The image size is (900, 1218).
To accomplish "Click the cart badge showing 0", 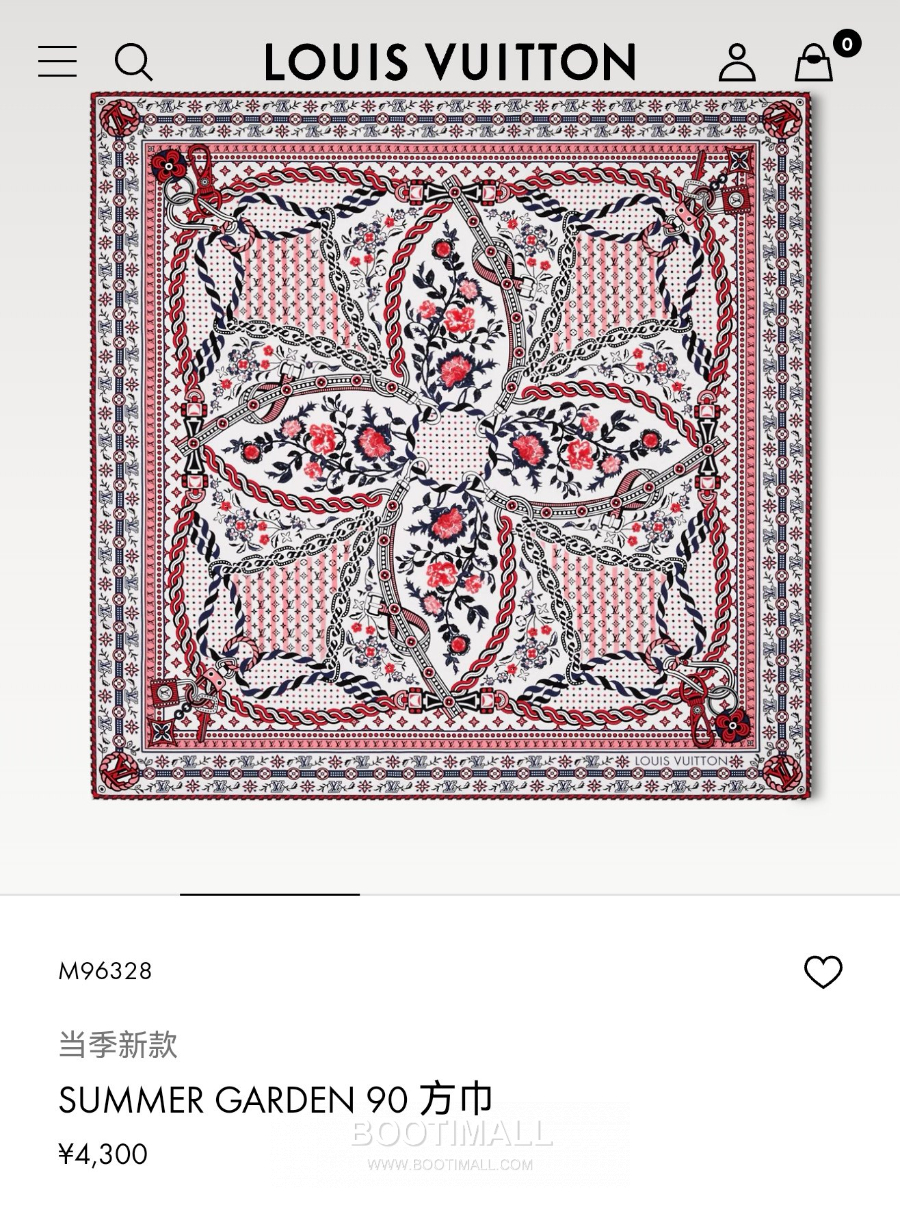I will point(845,43).
